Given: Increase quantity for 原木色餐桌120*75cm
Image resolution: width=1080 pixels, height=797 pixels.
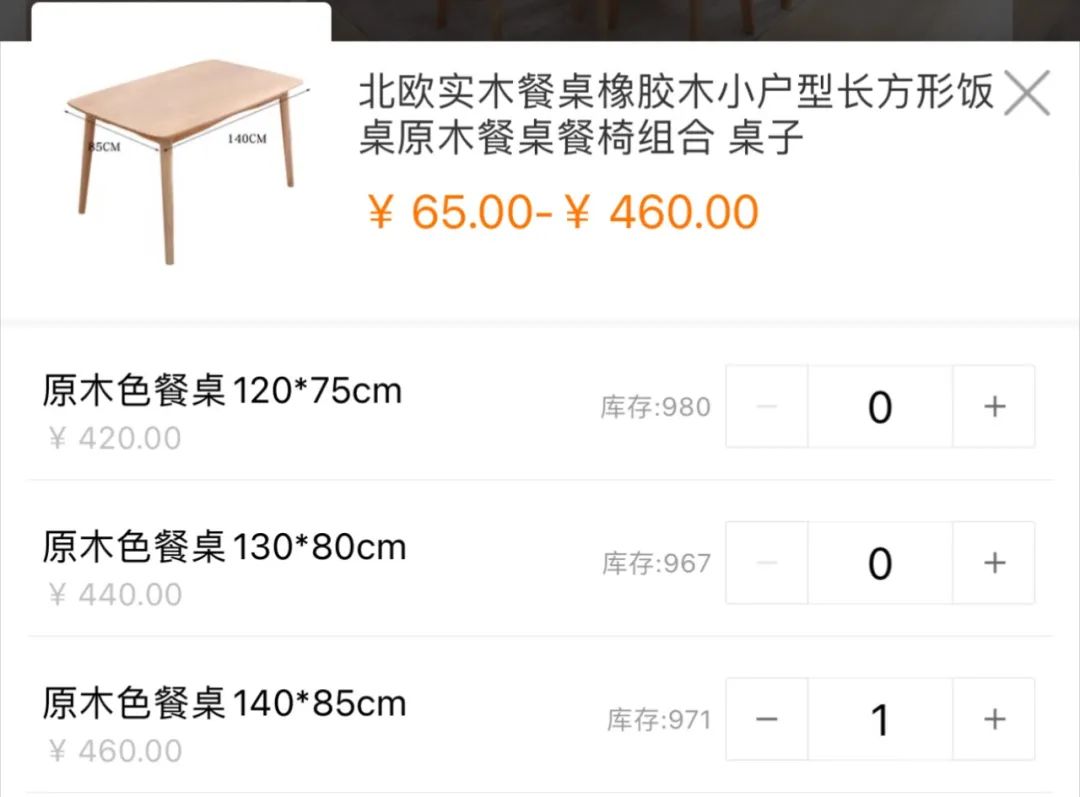Looking at the screenshot, I should coord(994,407).
